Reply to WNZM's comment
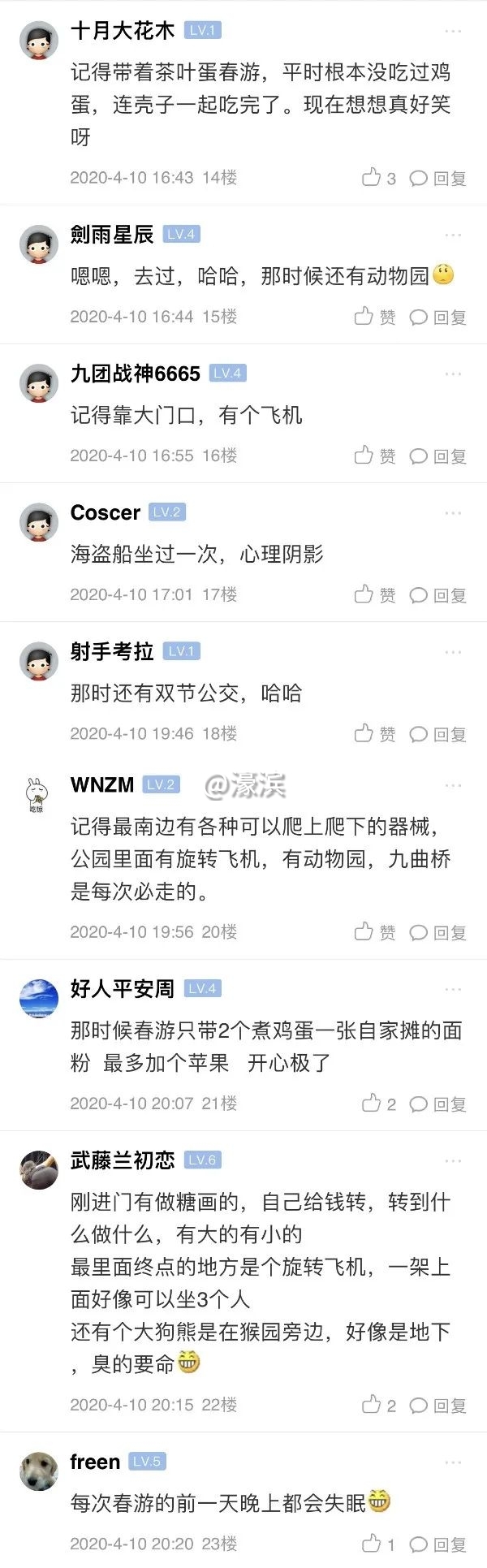Image resolution: width=487 pixels, height=1568 pixels. [x=438, y=933]
